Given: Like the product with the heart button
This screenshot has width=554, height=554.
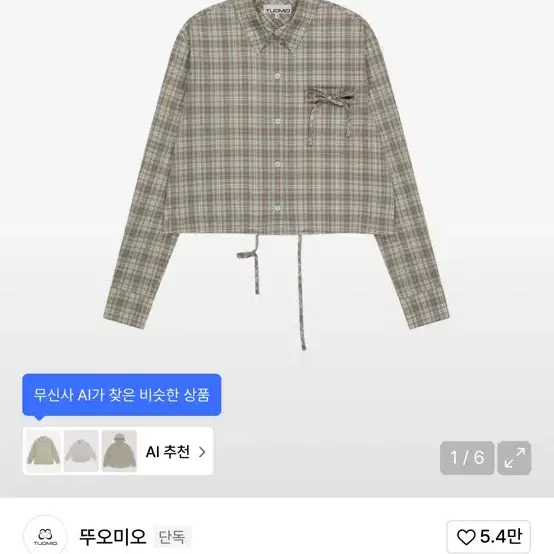Looking at the screenshot, I should click(x=488, y=536).
